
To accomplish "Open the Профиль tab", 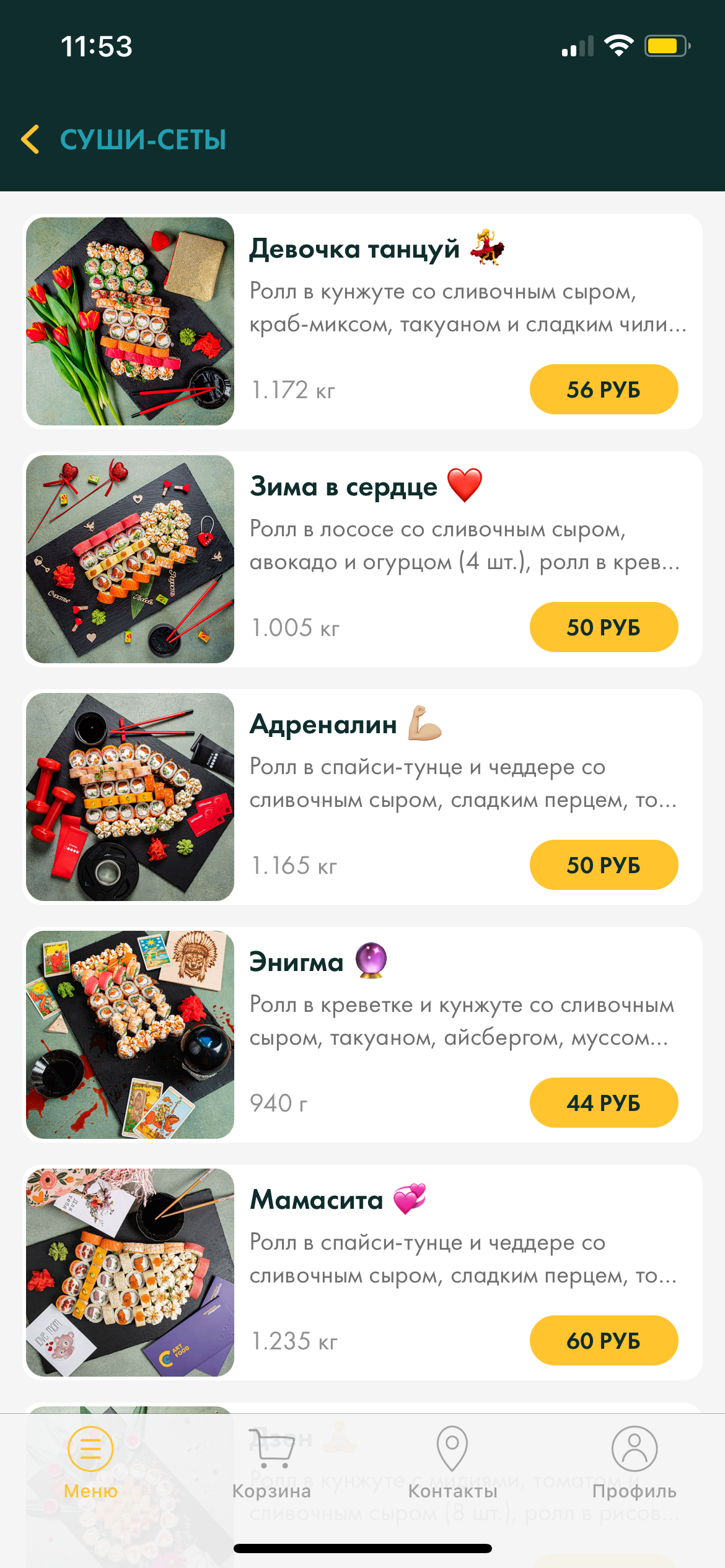I will pyautogui.click(x=634, y=1463).
